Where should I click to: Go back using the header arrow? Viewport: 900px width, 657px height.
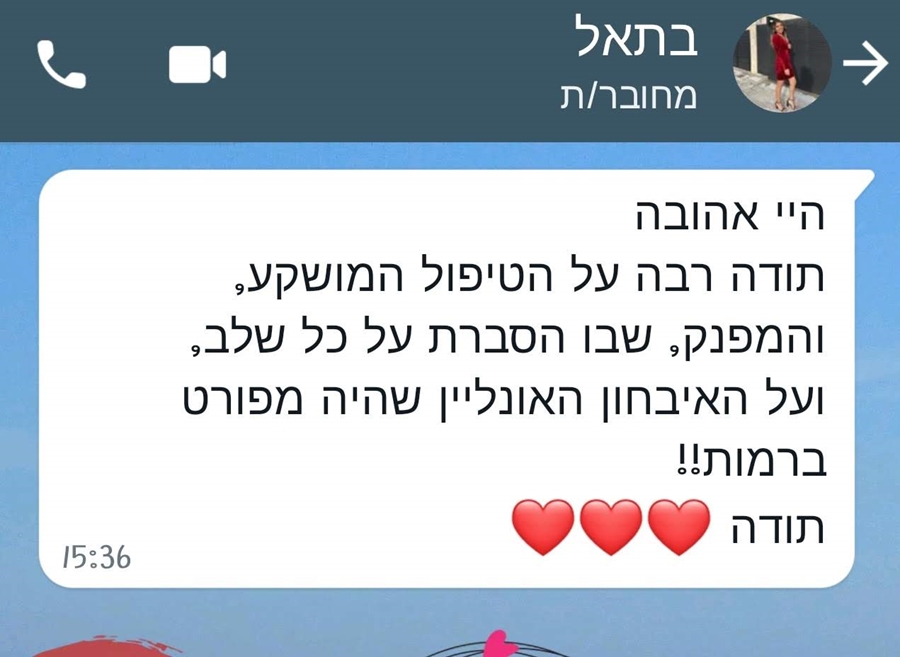point(865,64)
